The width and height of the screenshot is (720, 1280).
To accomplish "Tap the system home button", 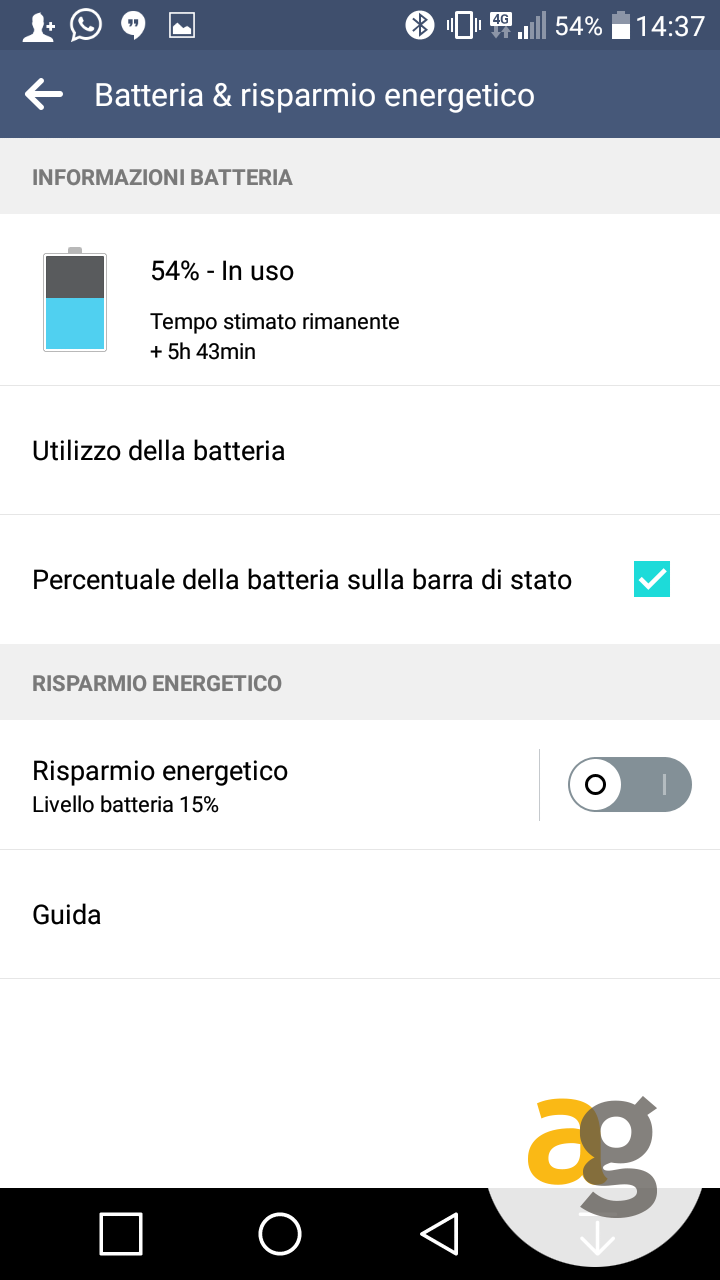I will [x=280, y=1234].
